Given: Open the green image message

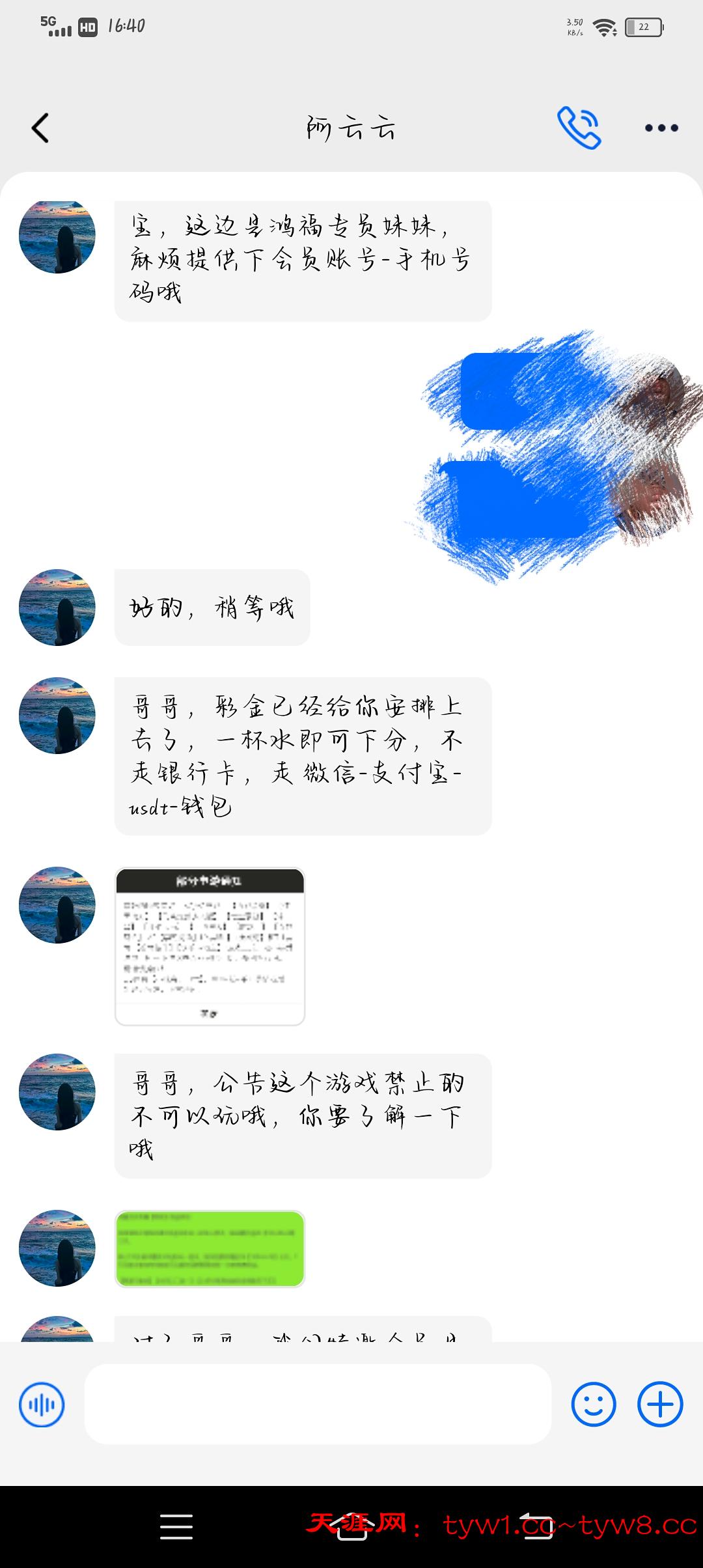Looking at the screenshot, I should click(x=210, y=1248).
